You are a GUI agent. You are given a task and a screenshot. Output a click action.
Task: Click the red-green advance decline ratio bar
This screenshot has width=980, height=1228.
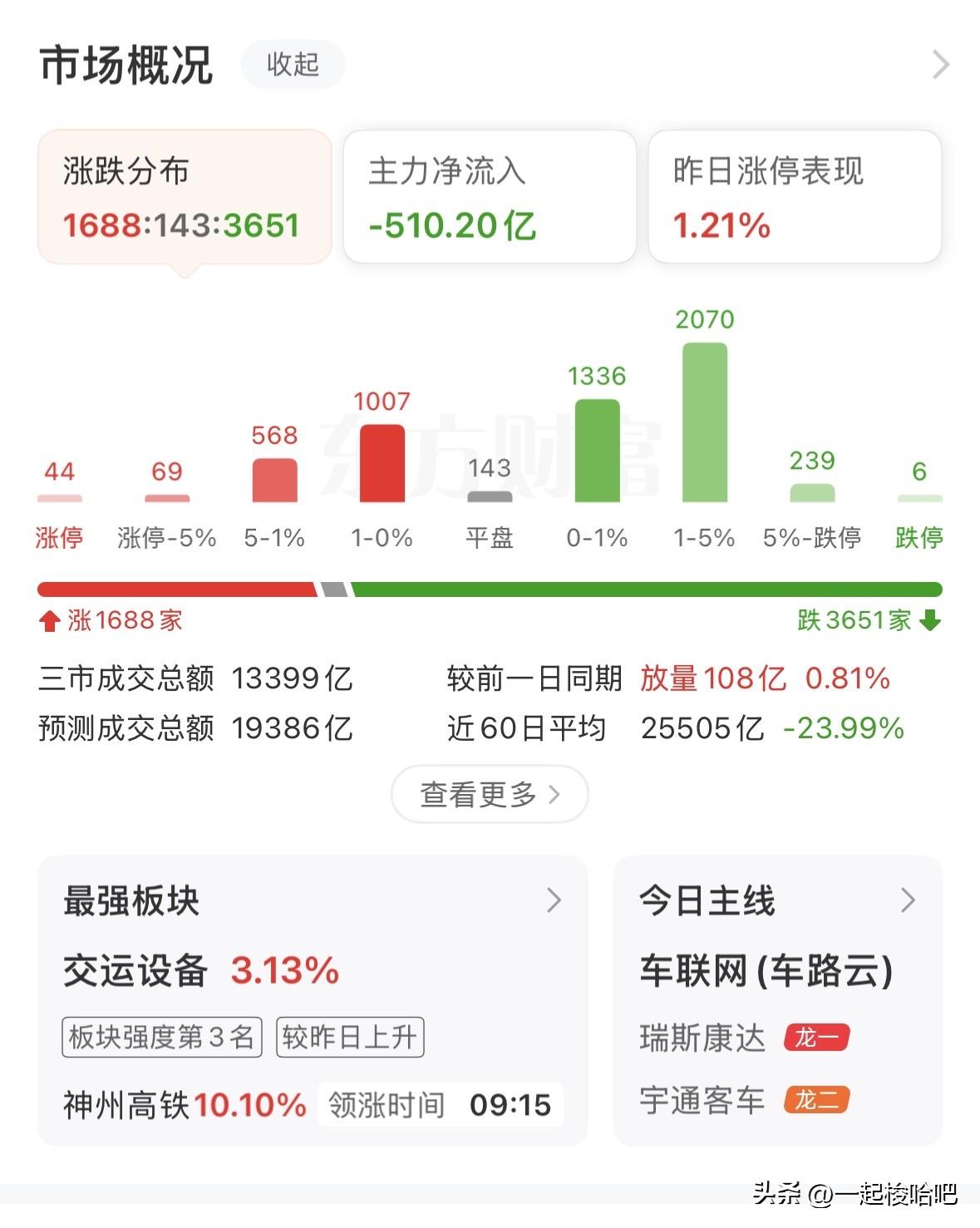(490, 588)
